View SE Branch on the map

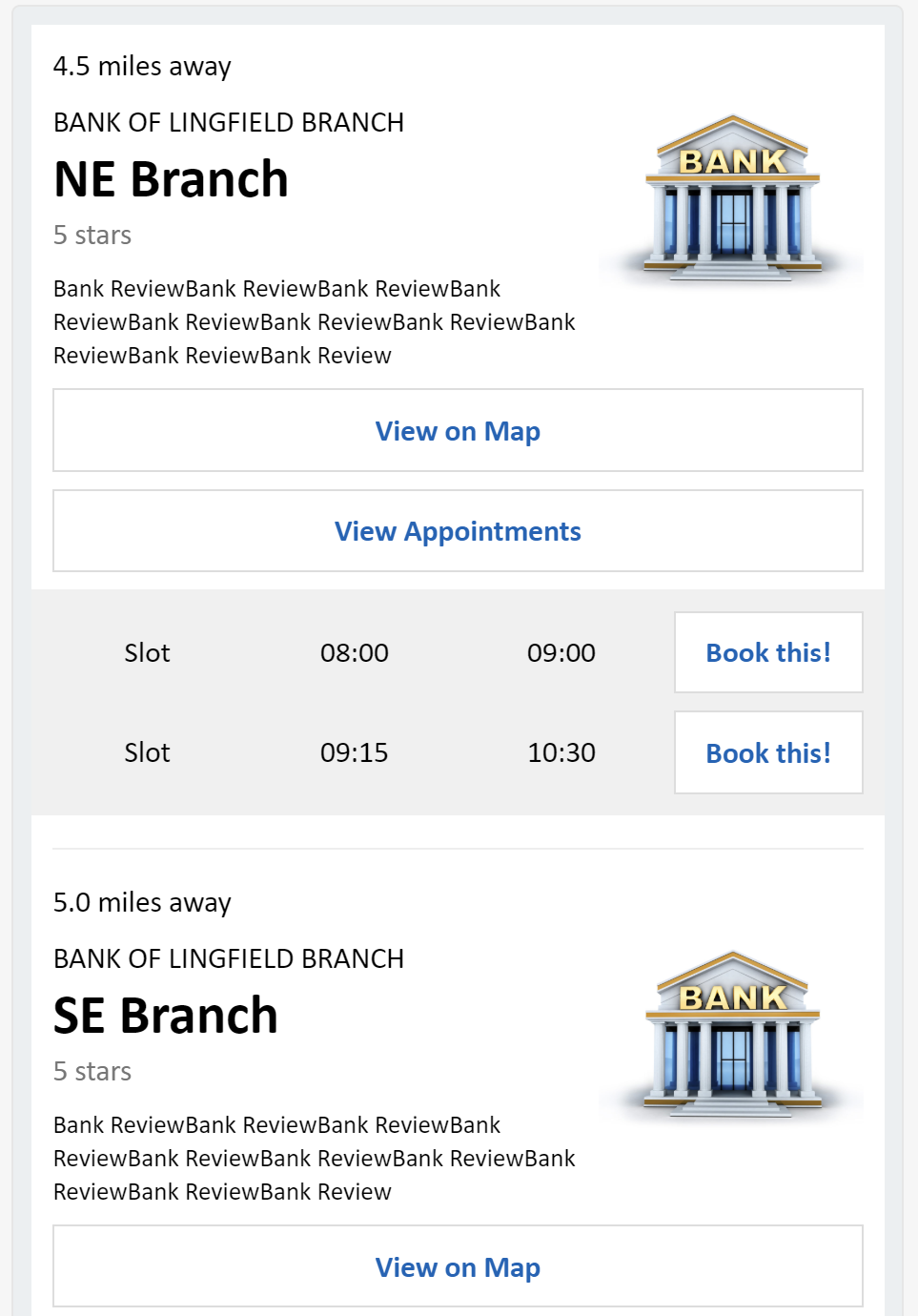(458, 1267)
